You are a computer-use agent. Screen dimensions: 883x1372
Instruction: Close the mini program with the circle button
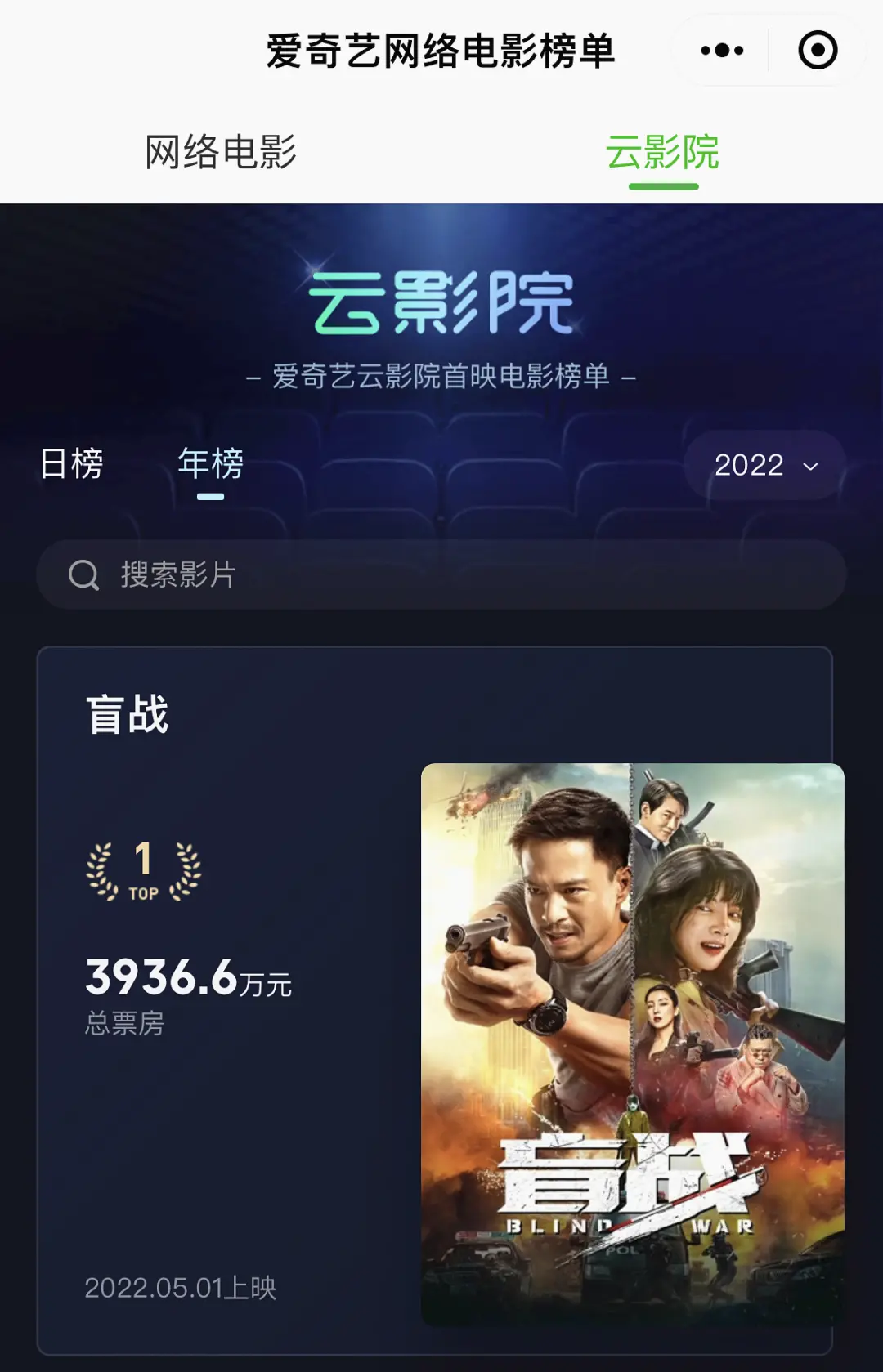[x=817, y=51]
